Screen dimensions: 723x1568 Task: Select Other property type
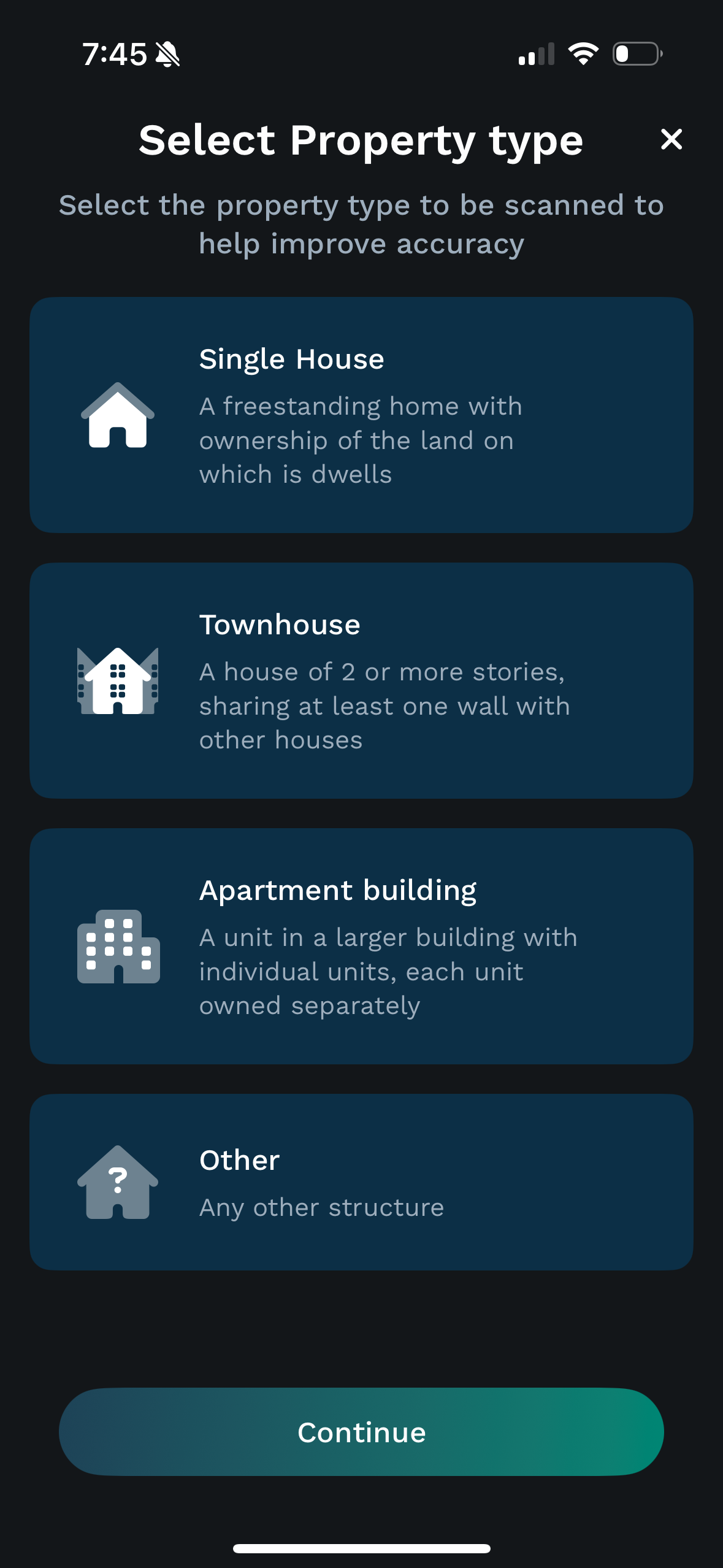click(361, 1182)
